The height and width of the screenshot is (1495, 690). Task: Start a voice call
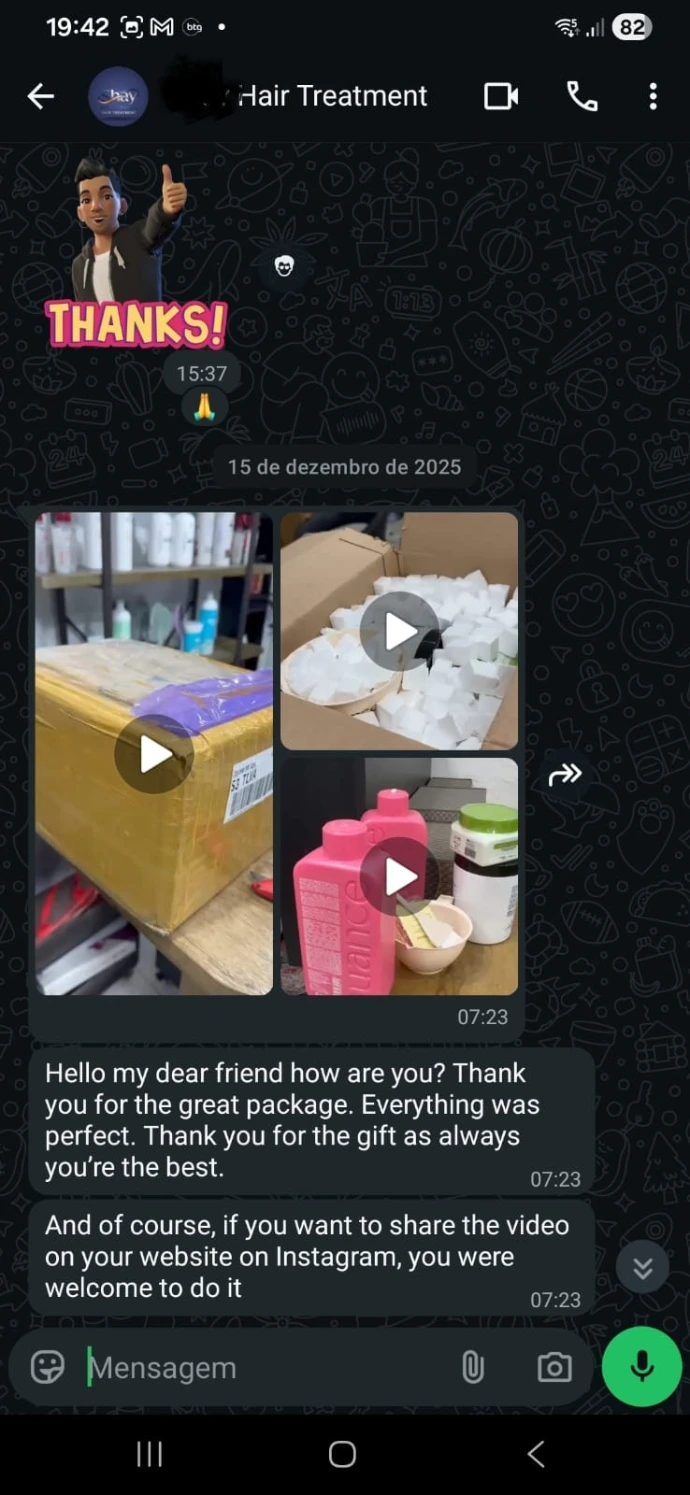pyautogui.click(x=582, y=96)
